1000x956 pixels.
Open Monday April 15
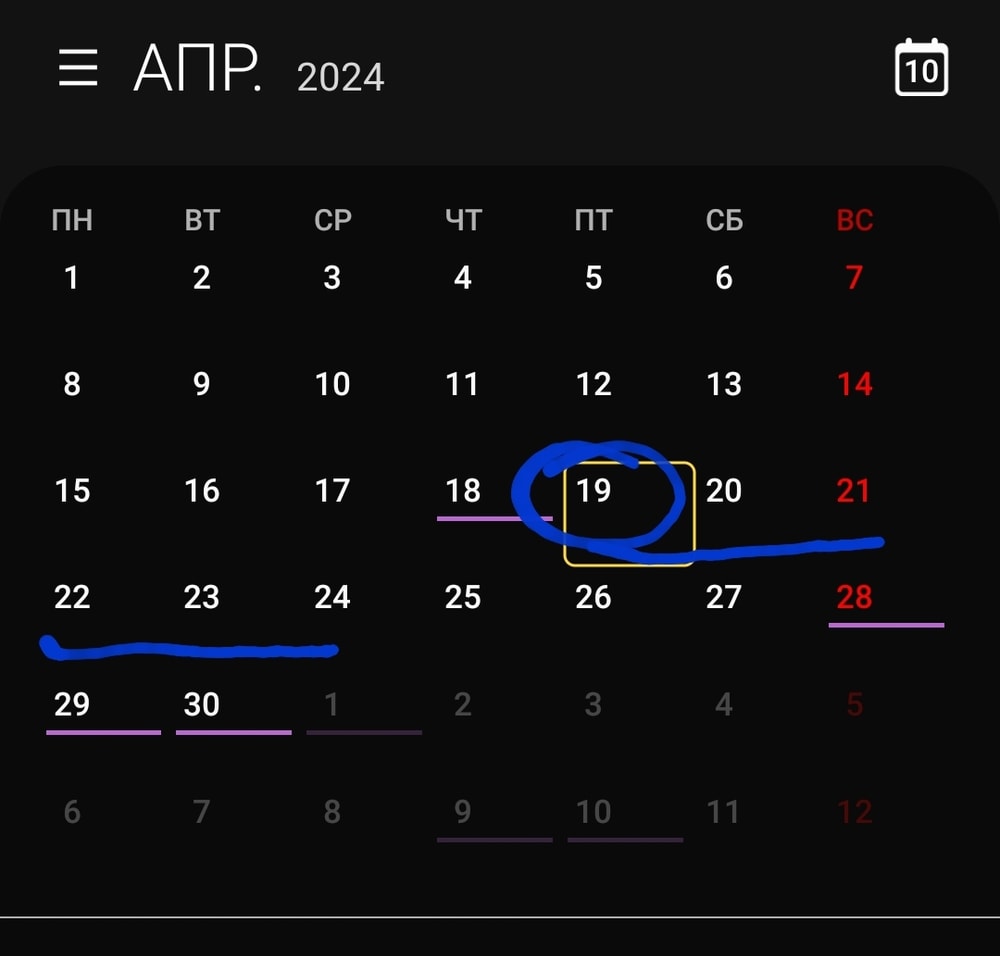coord(72,491)
